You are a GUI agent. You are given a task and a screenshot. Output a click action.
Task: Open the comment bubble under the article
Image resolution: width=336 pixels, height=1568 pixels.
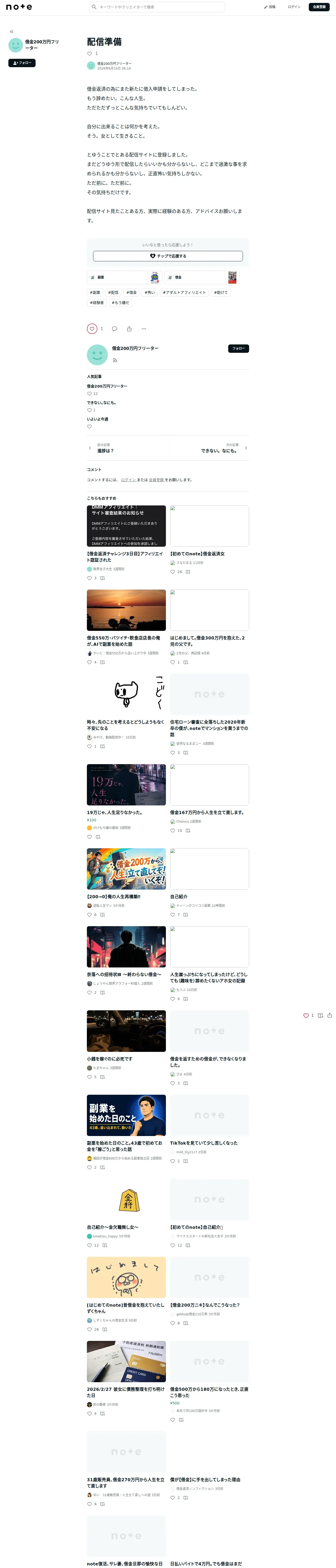pos(114,329)
